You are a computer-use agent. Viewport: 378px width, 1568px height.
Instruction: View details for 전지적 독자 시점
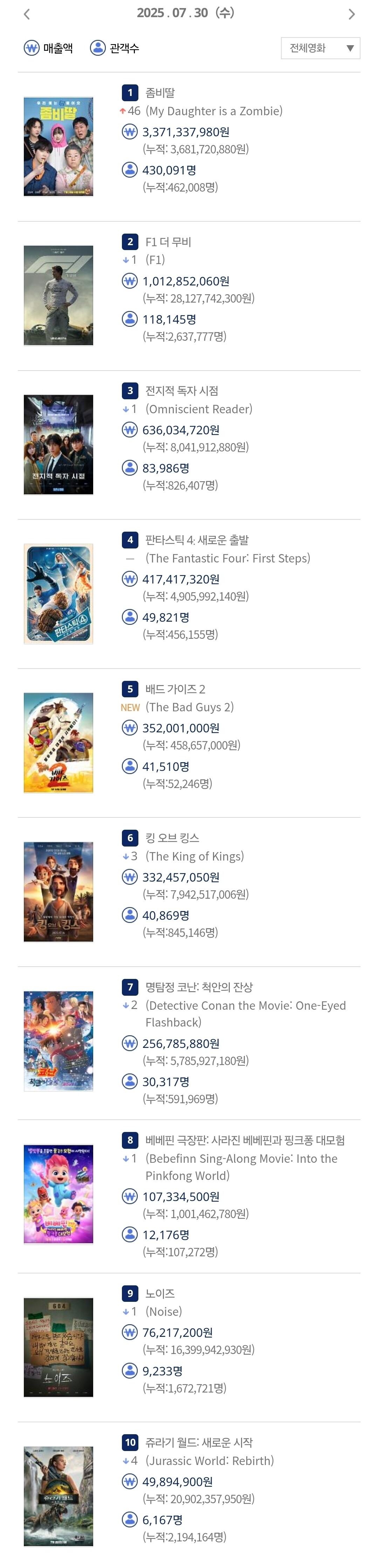coord(181,391)
